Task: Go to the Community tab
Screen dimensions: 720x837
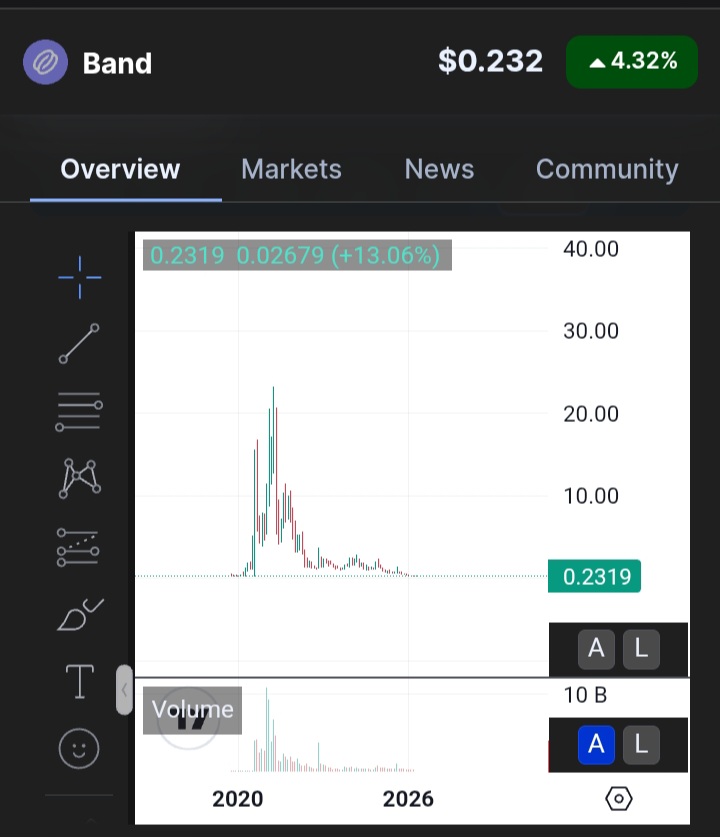Action: [606, 169]
